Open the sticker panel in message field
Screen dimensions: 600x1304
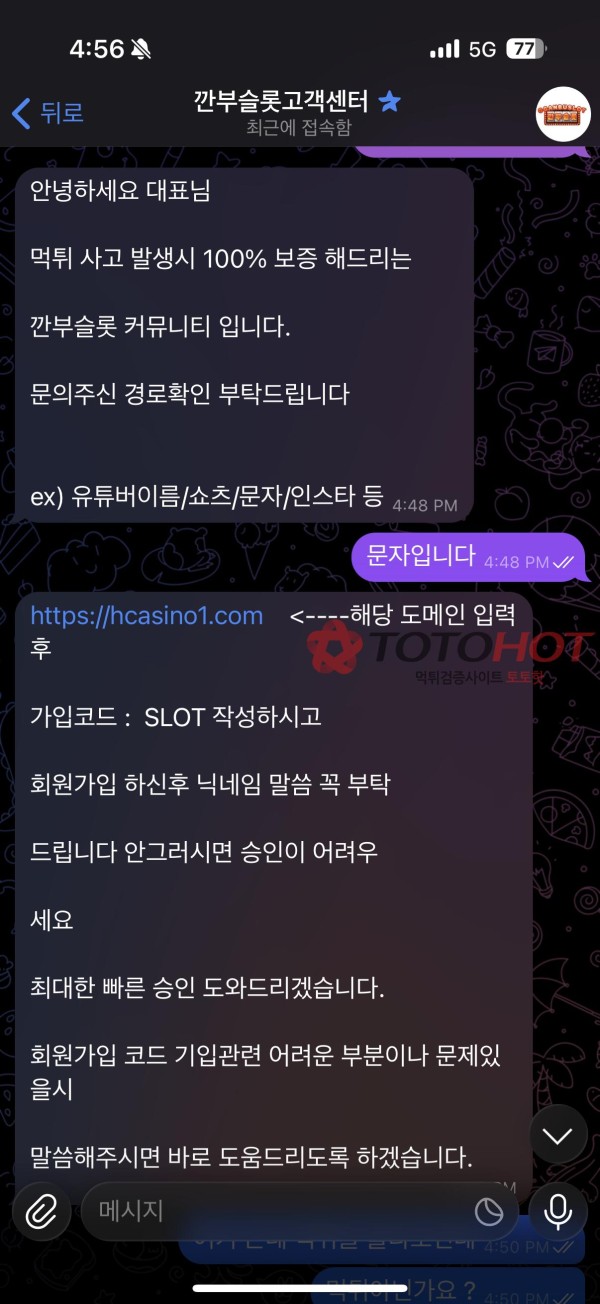[x=488, y=1212]
